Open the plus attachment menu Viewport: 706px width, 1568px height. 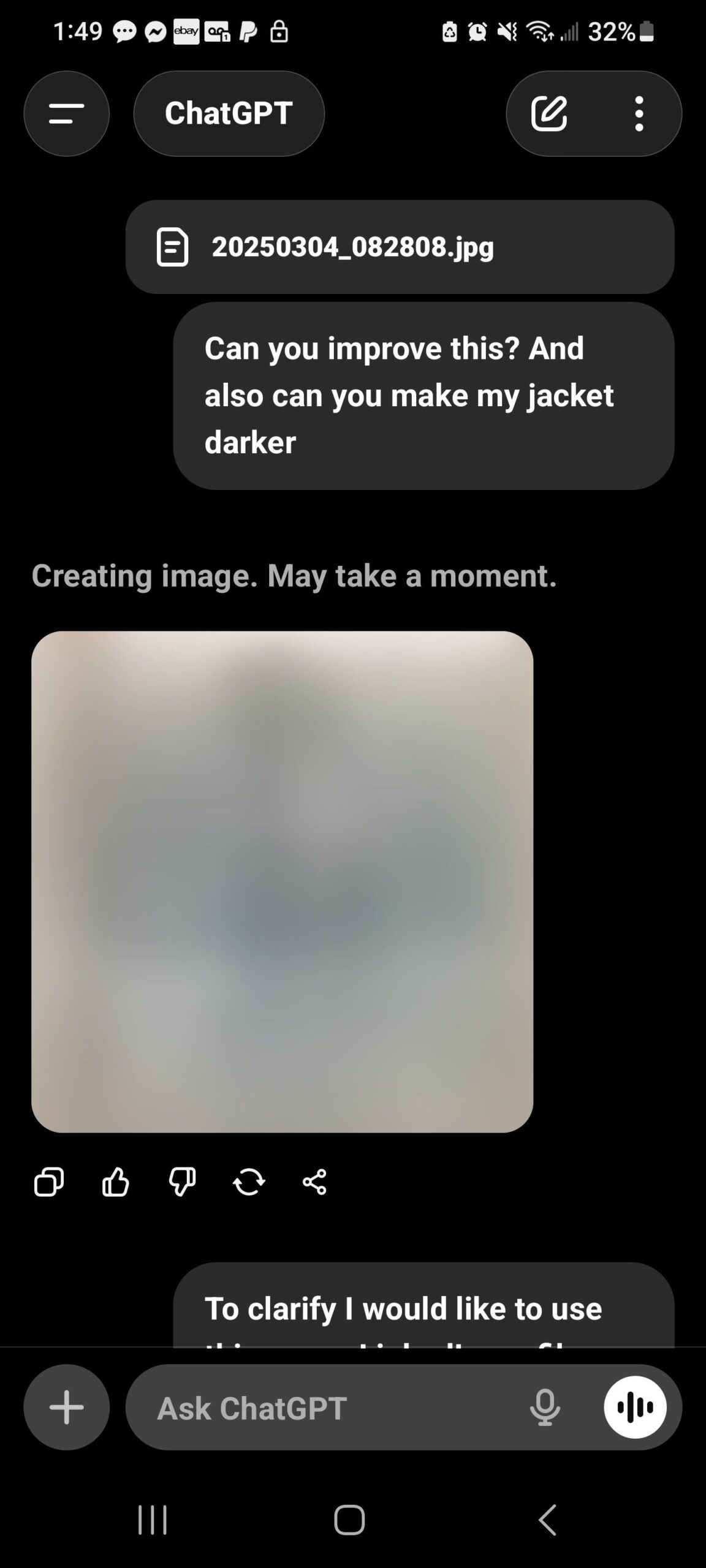[x=66, y=1408]
